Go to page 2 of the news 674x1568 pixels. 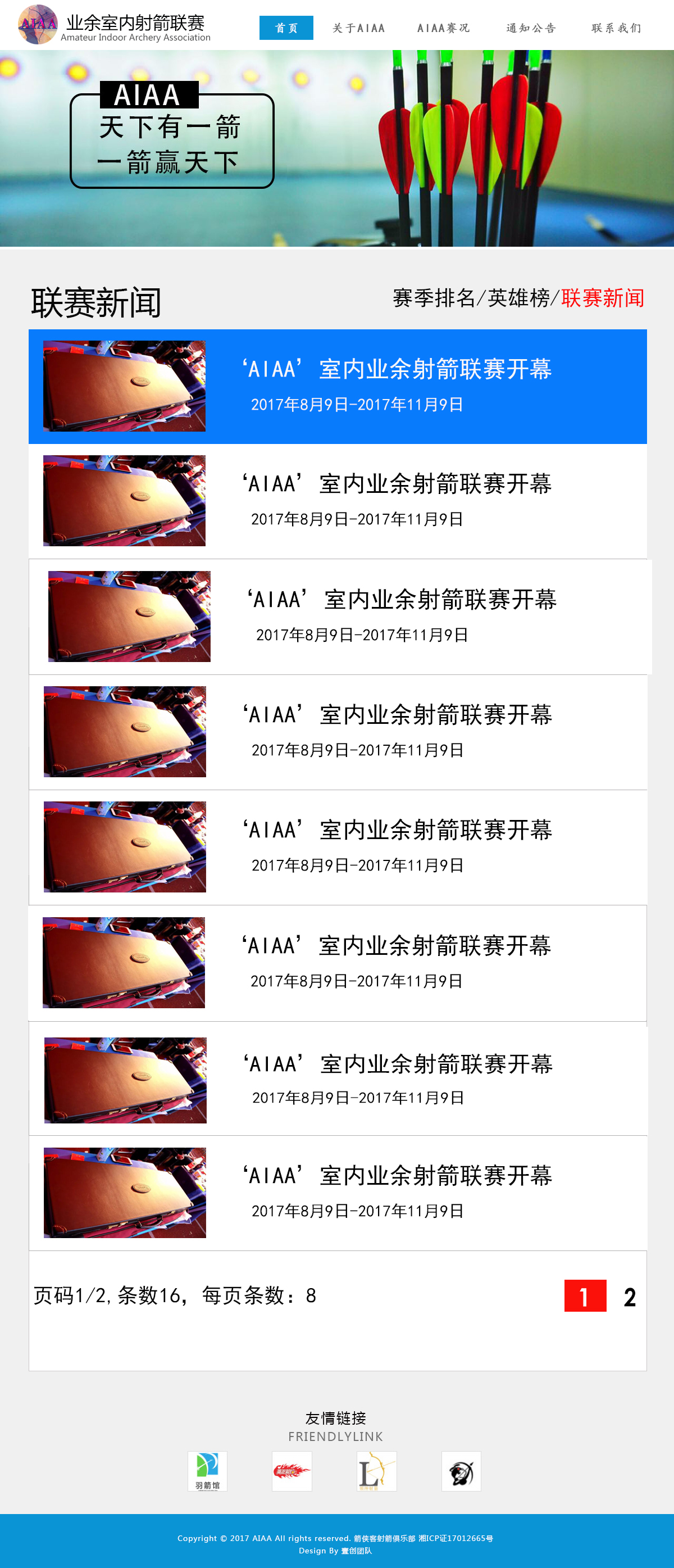click(630, 1297)
